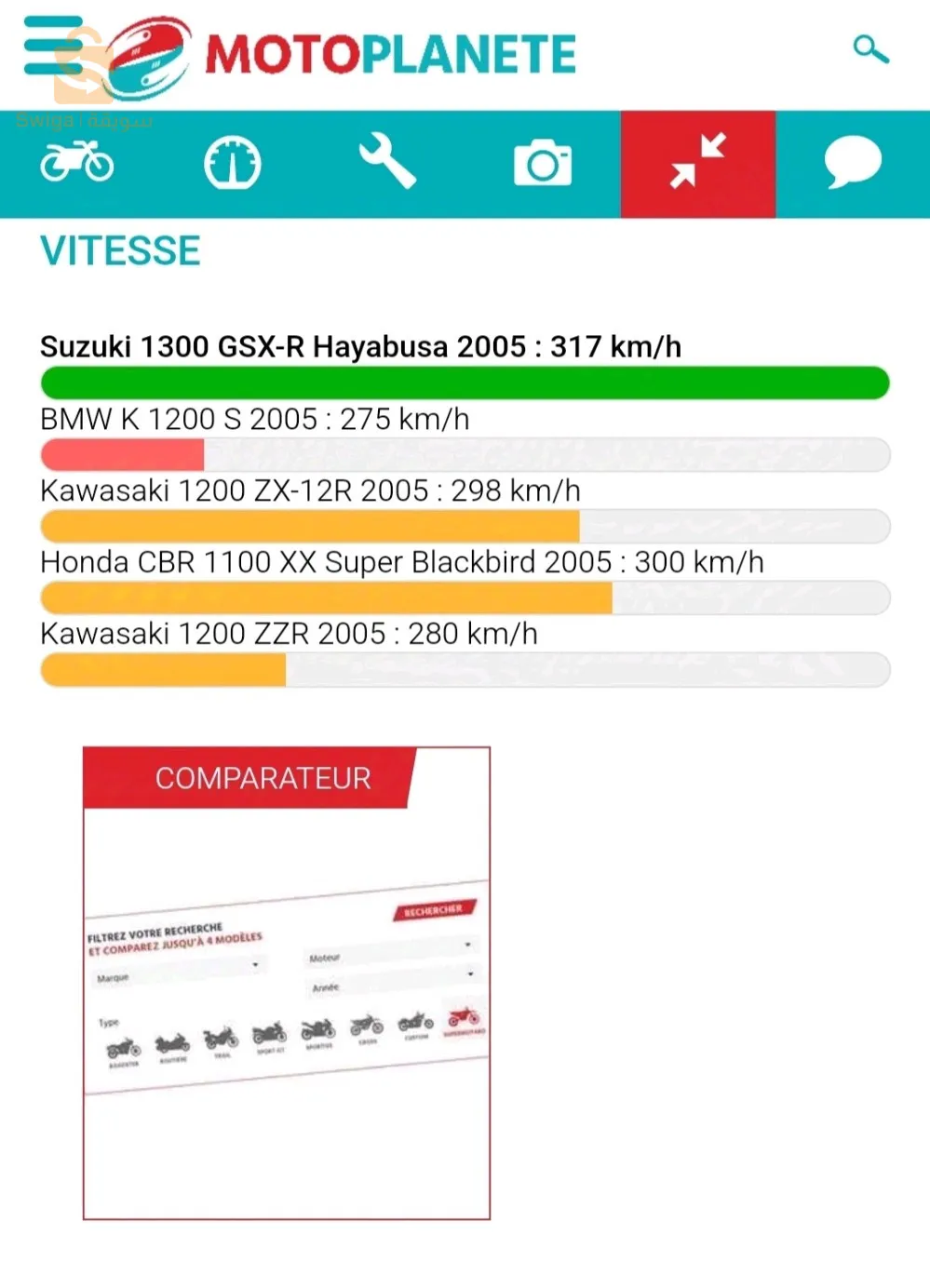The image size is (930, 1288).
Task: Open the comments speech bubble tab
Action: tap(852, 164)
